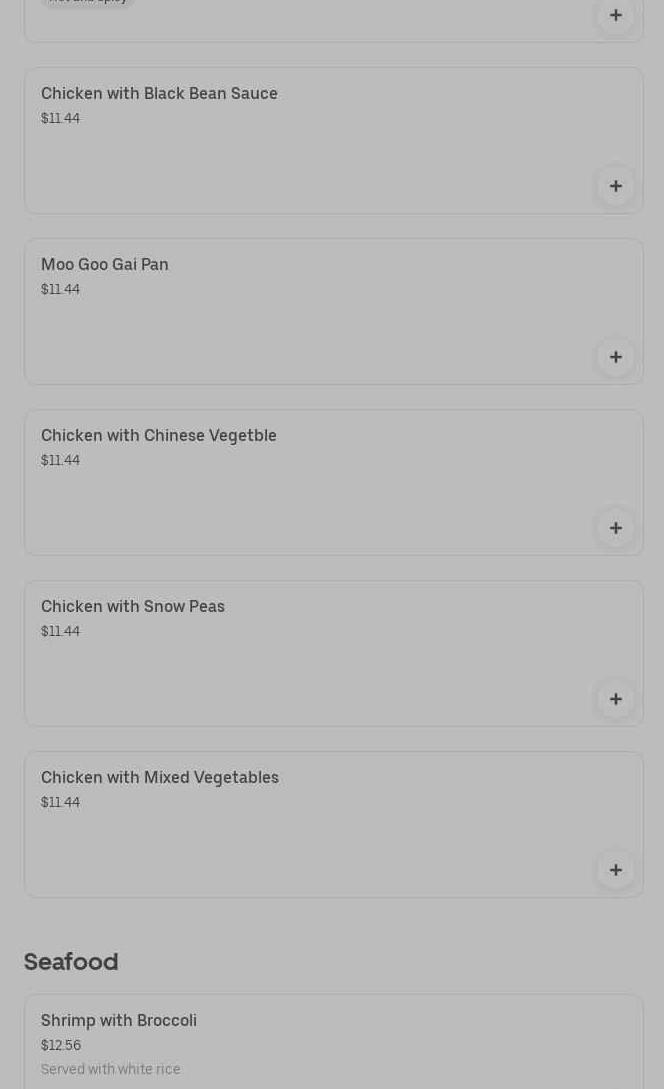View the Moo Goo Gai Pan item
This screenshot has width=664, height=1089.
300,311
